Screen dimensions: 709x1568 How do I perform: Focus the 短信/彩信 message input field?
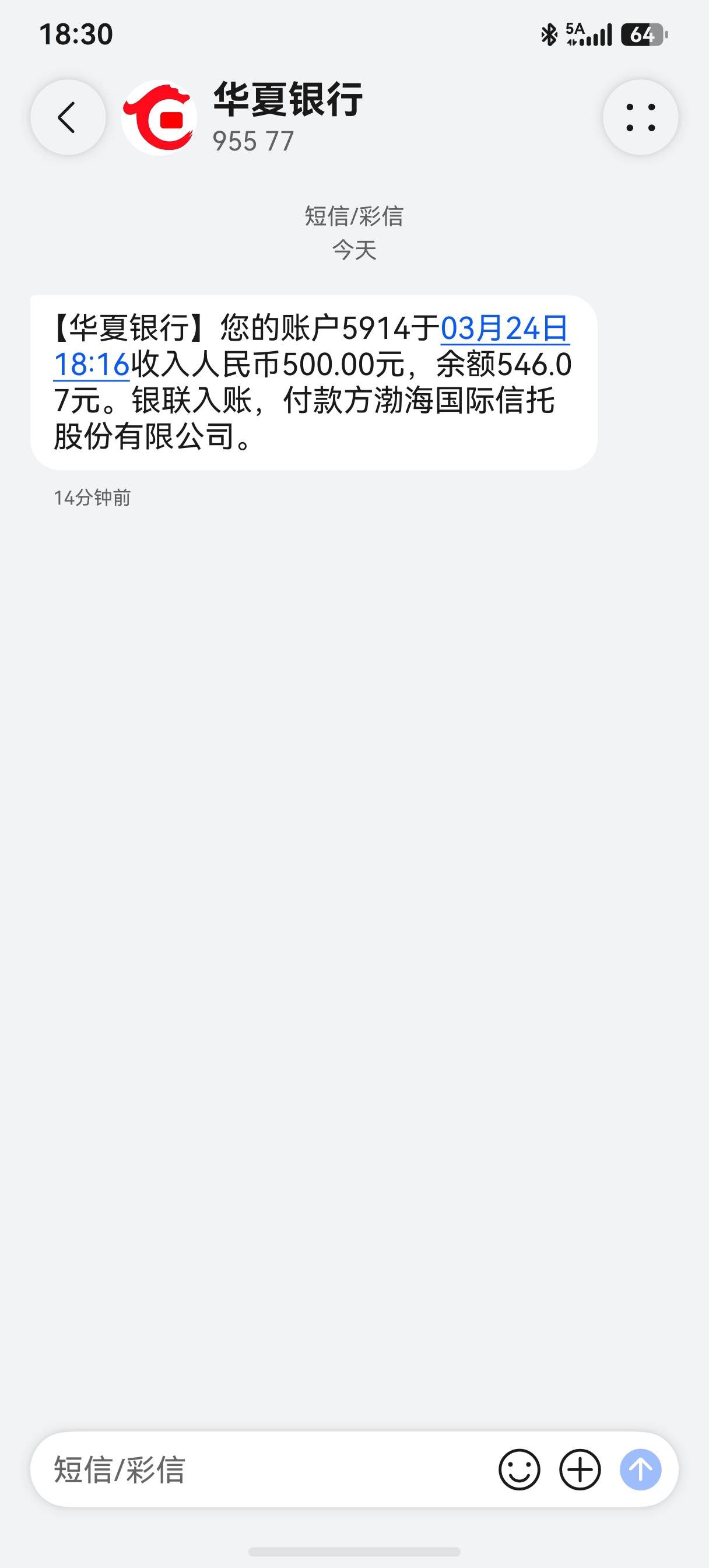click(x=268, y=1469)
